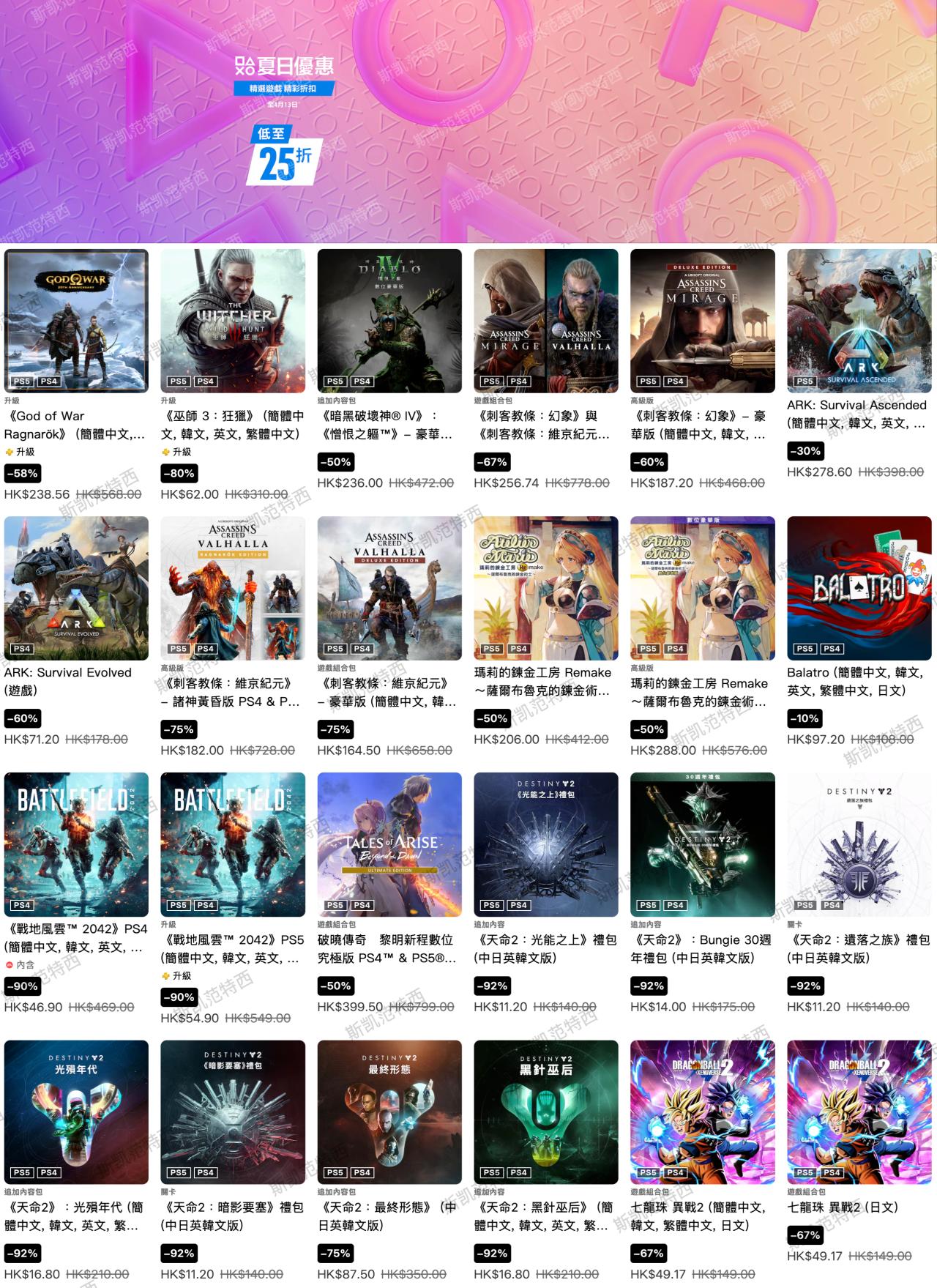Open the Destiny 2 Bungie 30th Anniversary Pack
This screenshot has height=1288, width=937.
pos(703,844)
